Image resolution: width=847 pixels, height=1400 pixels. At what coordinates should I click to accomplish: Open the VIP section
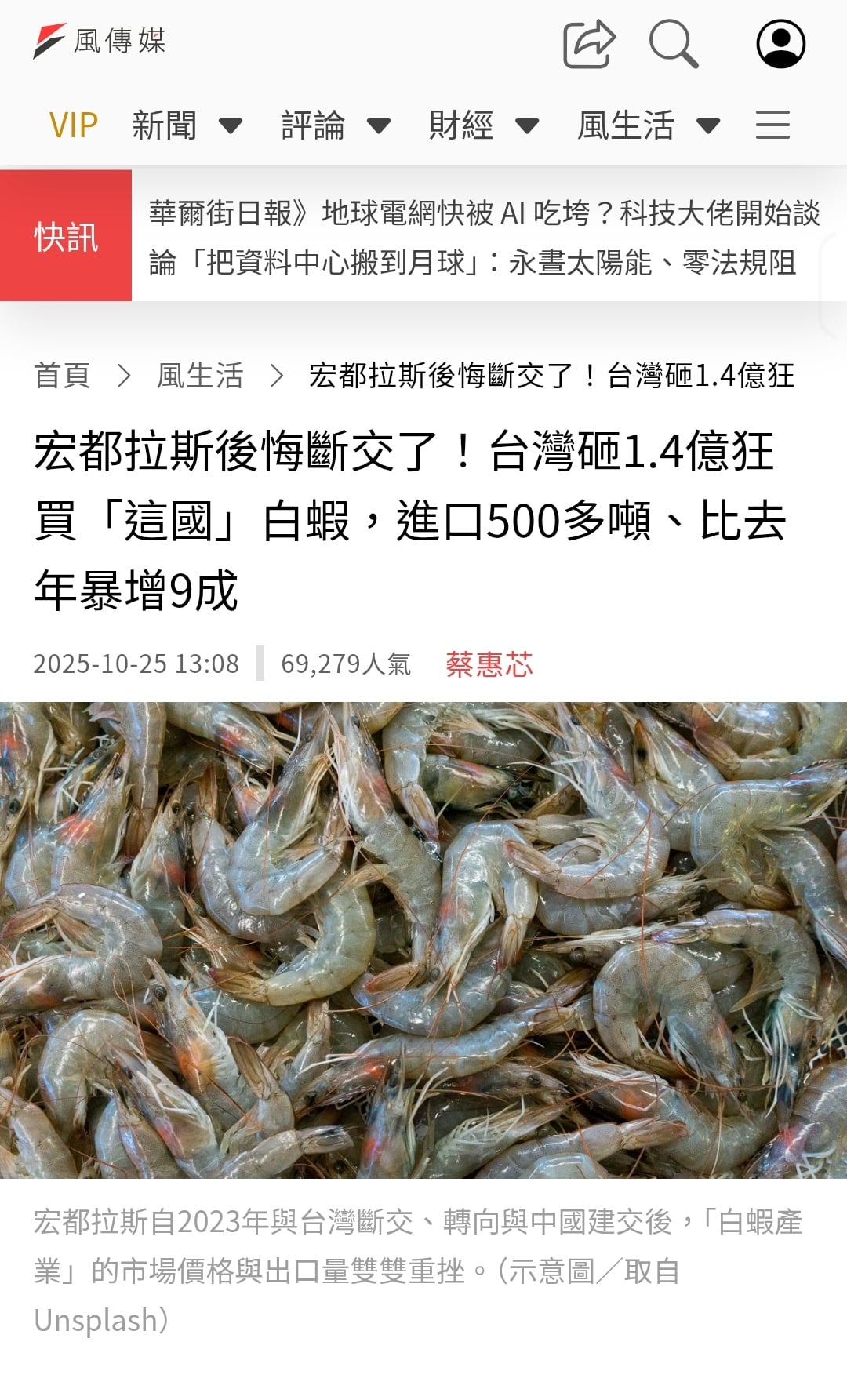(x=73, y=125)
